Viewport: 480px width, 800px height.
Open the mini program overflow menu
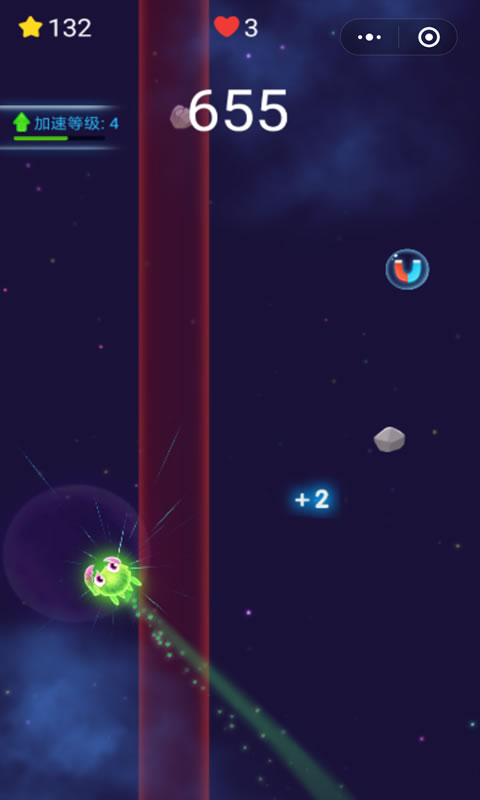(x=369, y=37)
